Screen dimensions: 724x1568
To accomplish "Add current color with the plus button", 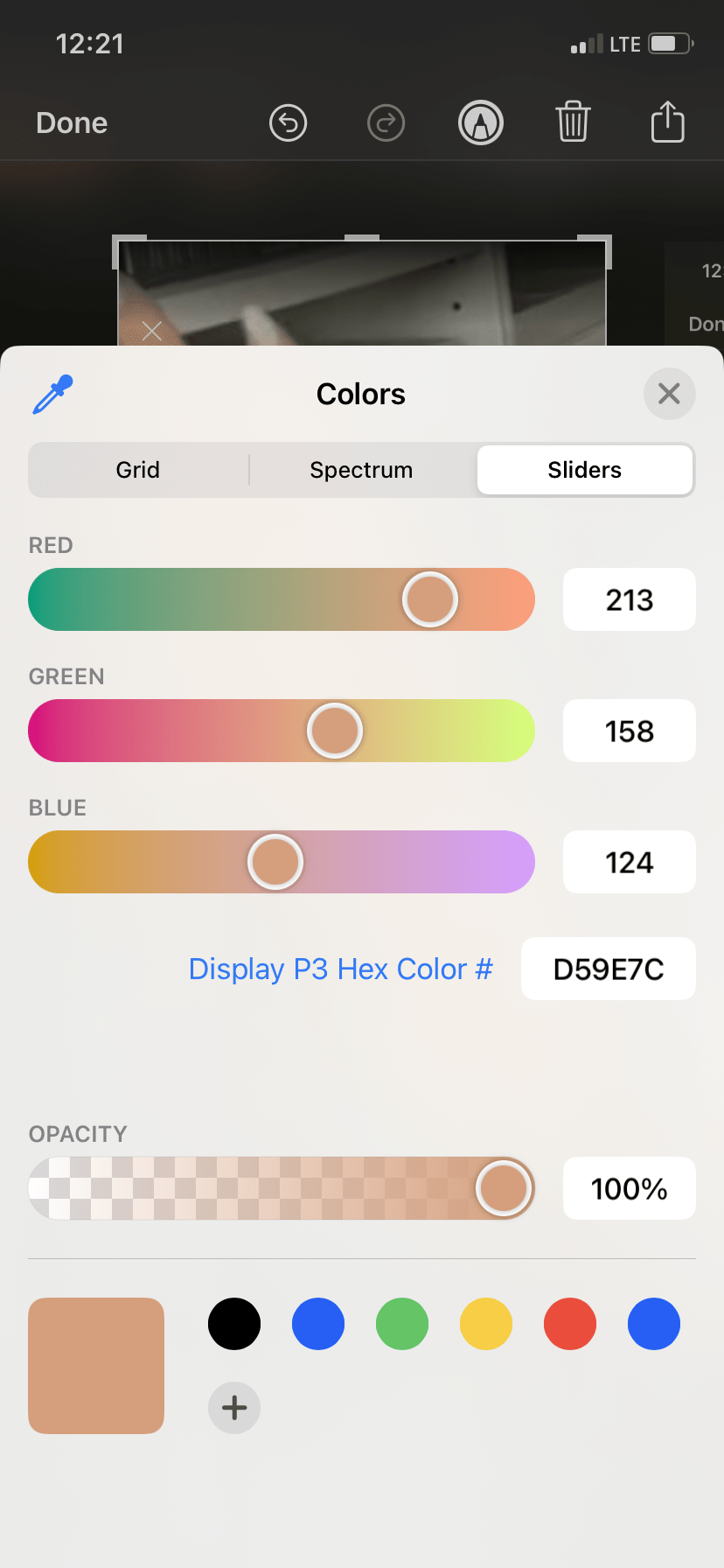I will [x=234, y=1408].
